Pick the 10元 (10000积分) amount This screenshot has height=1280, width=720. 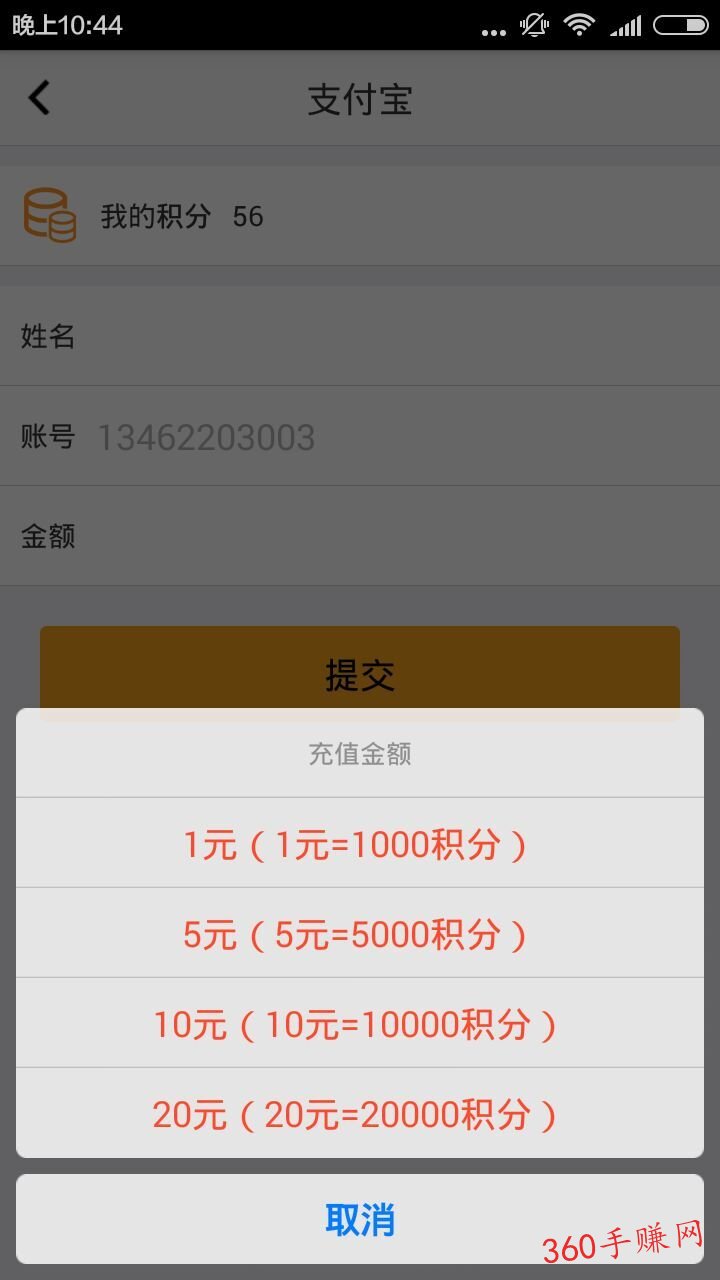tap(360, 1023)
